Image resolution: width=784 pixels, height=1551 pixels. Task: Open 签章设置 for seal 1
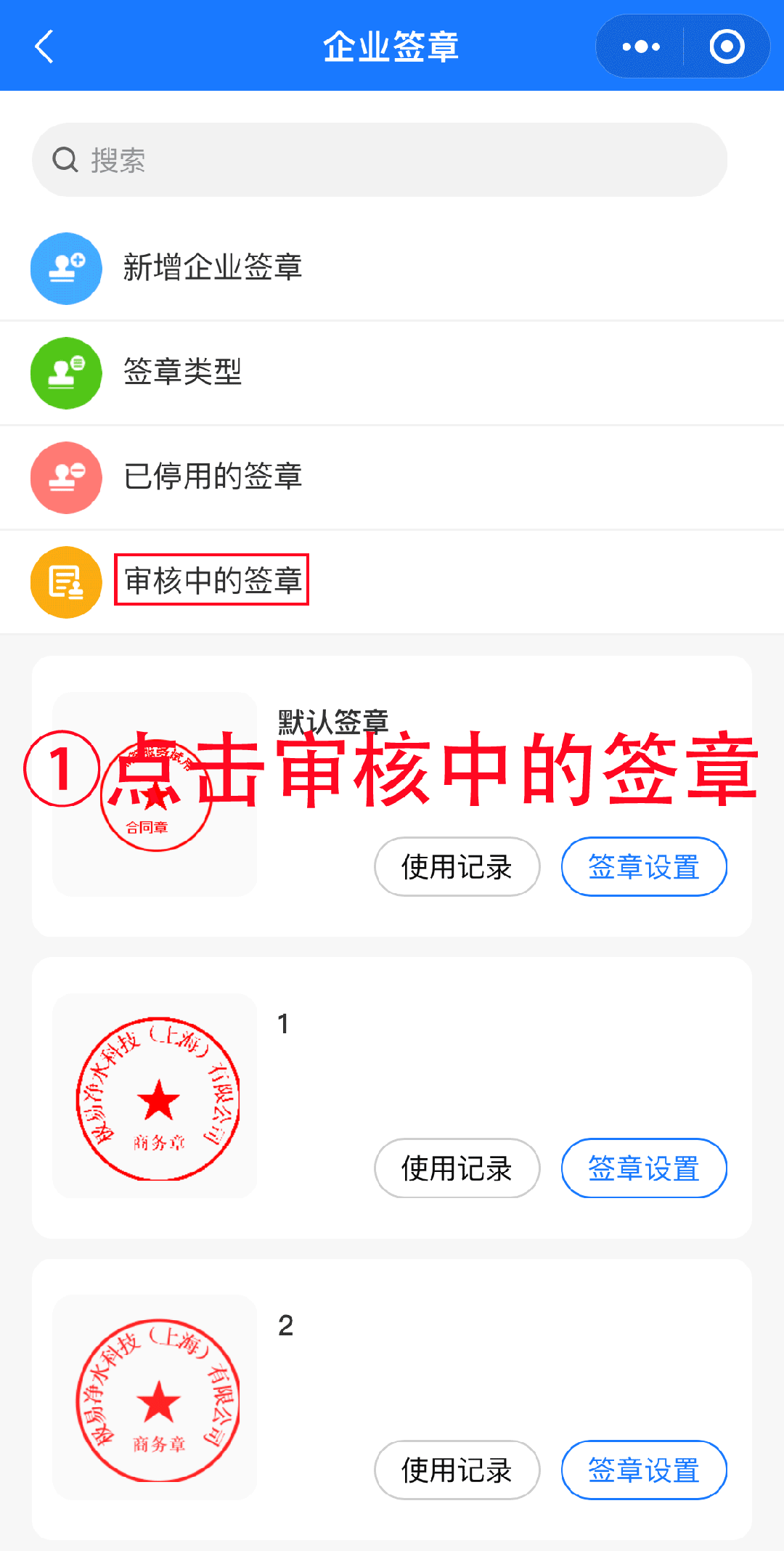(x=644, y=1168)
